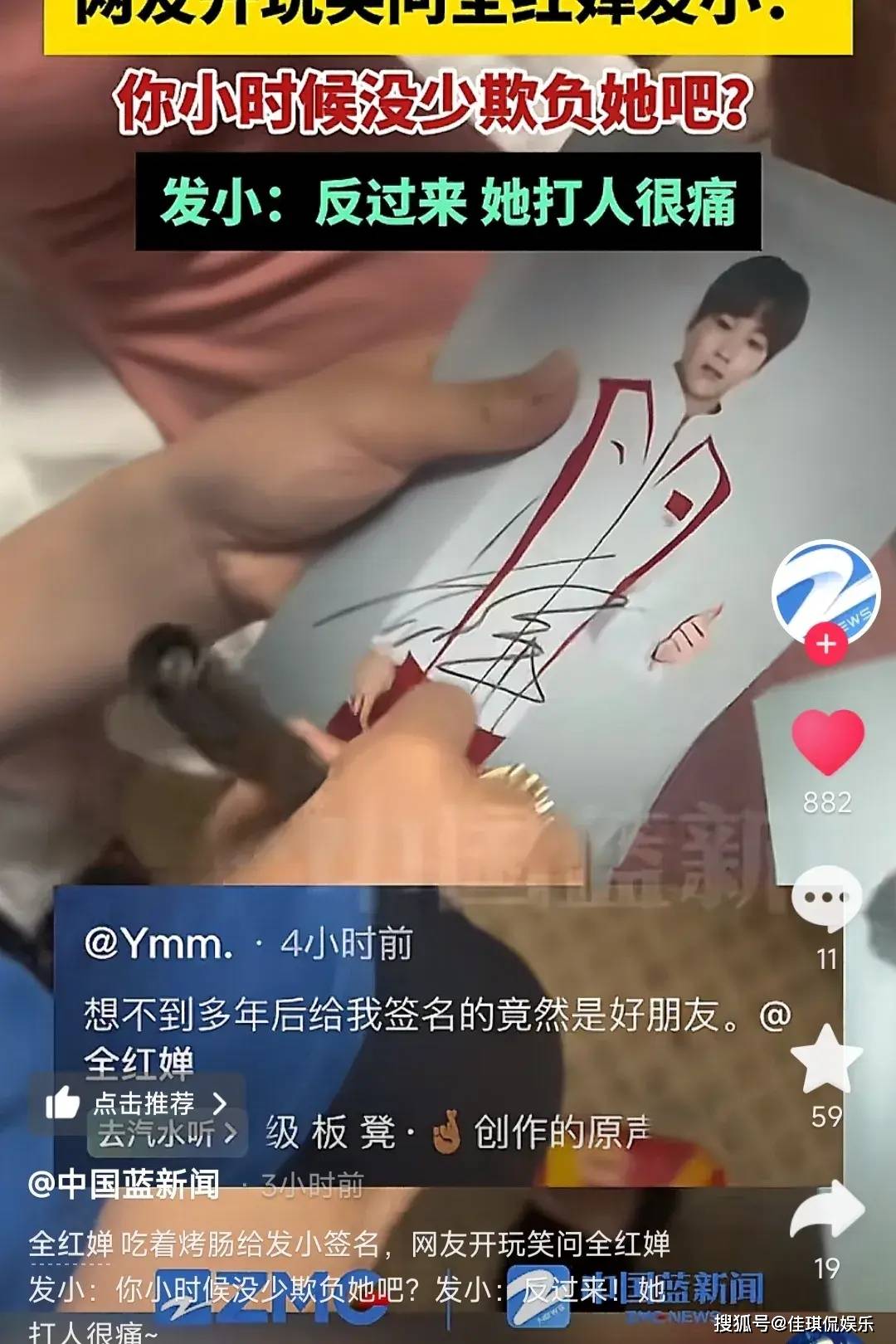
Task: Add the video to favorites with the star
Action: coord(826,1059)
